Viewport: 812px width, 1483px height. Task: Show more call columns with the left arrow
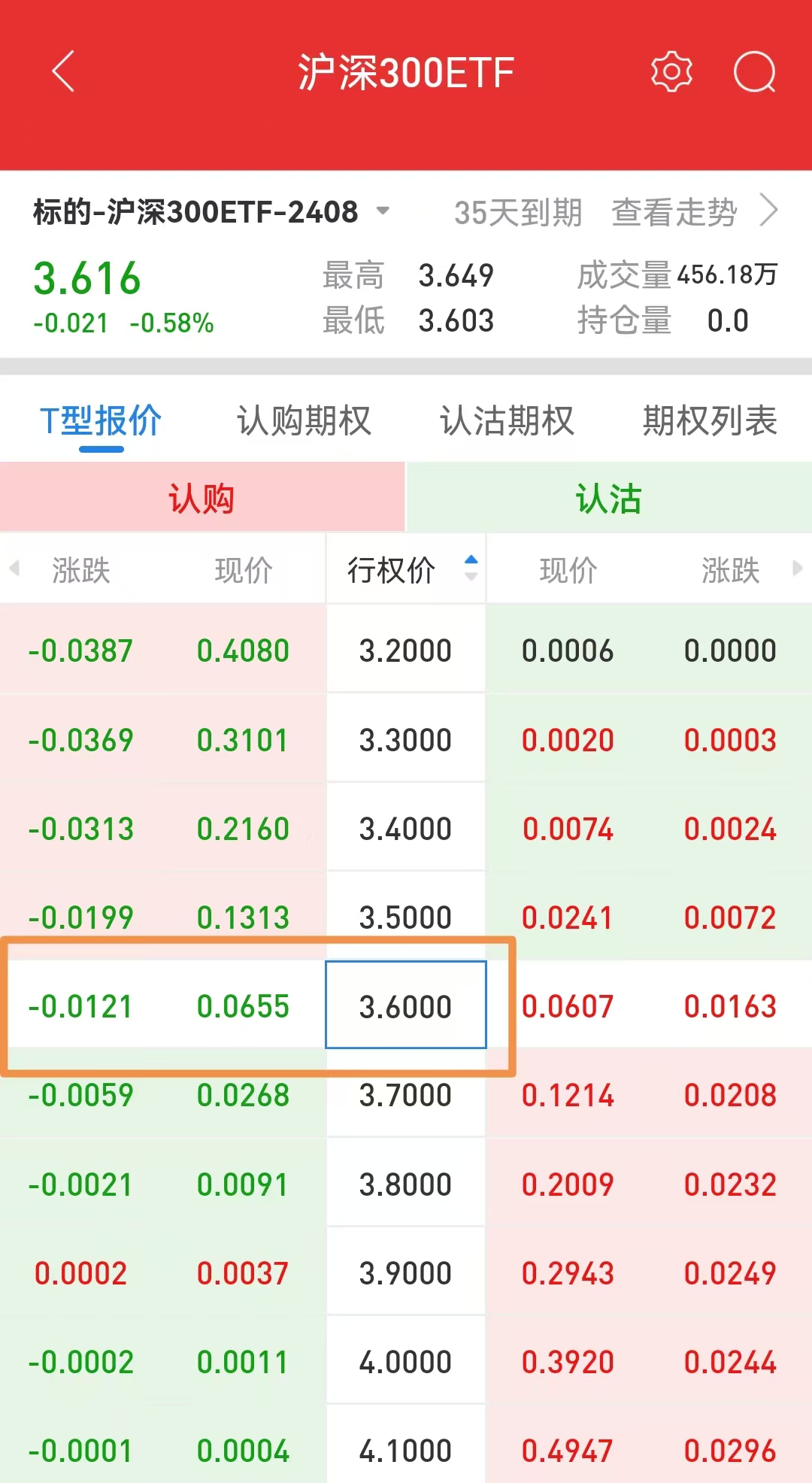(x=14, y=568)
